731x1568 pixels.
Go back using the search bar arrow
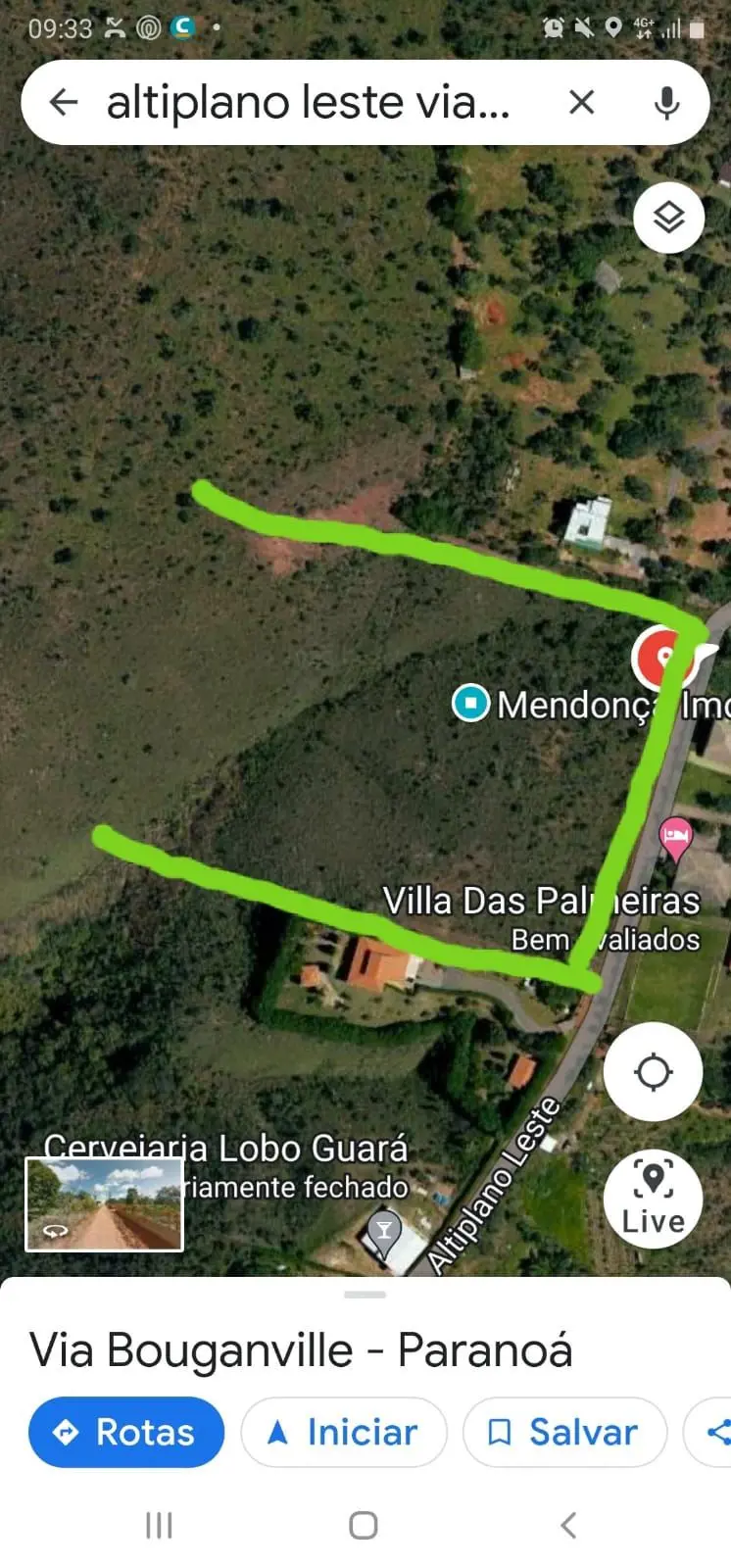click(x=63, y=102)
